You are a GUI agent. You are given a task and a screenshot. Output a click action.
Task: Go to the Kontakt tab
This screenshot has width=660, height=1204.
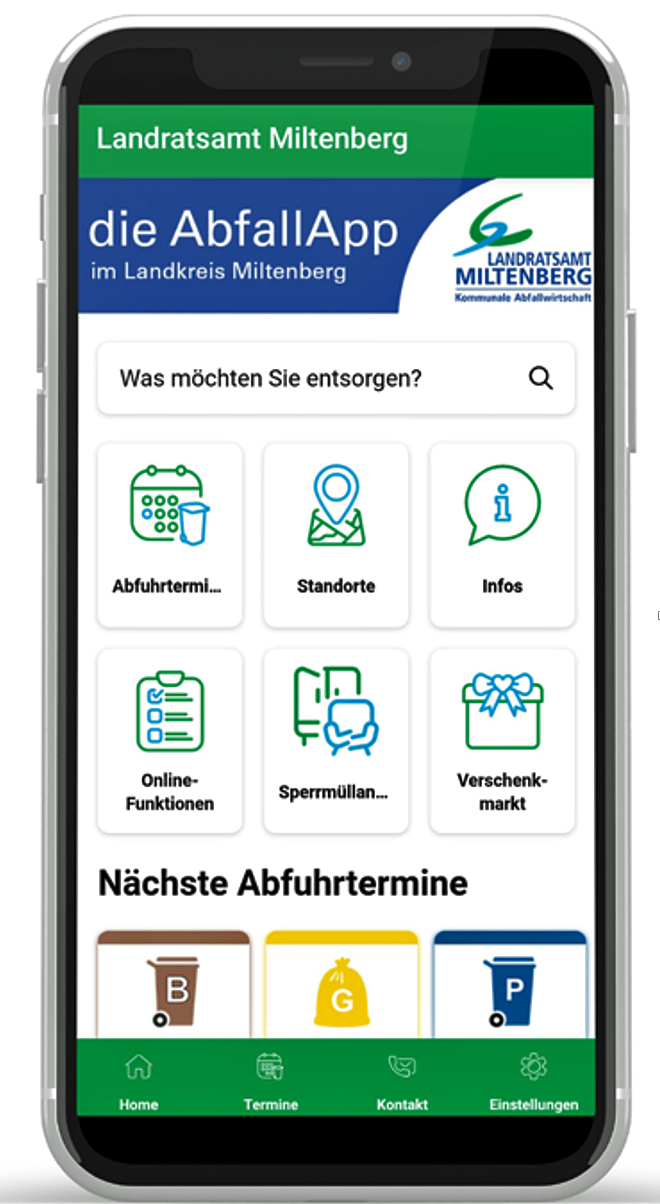402,1081
